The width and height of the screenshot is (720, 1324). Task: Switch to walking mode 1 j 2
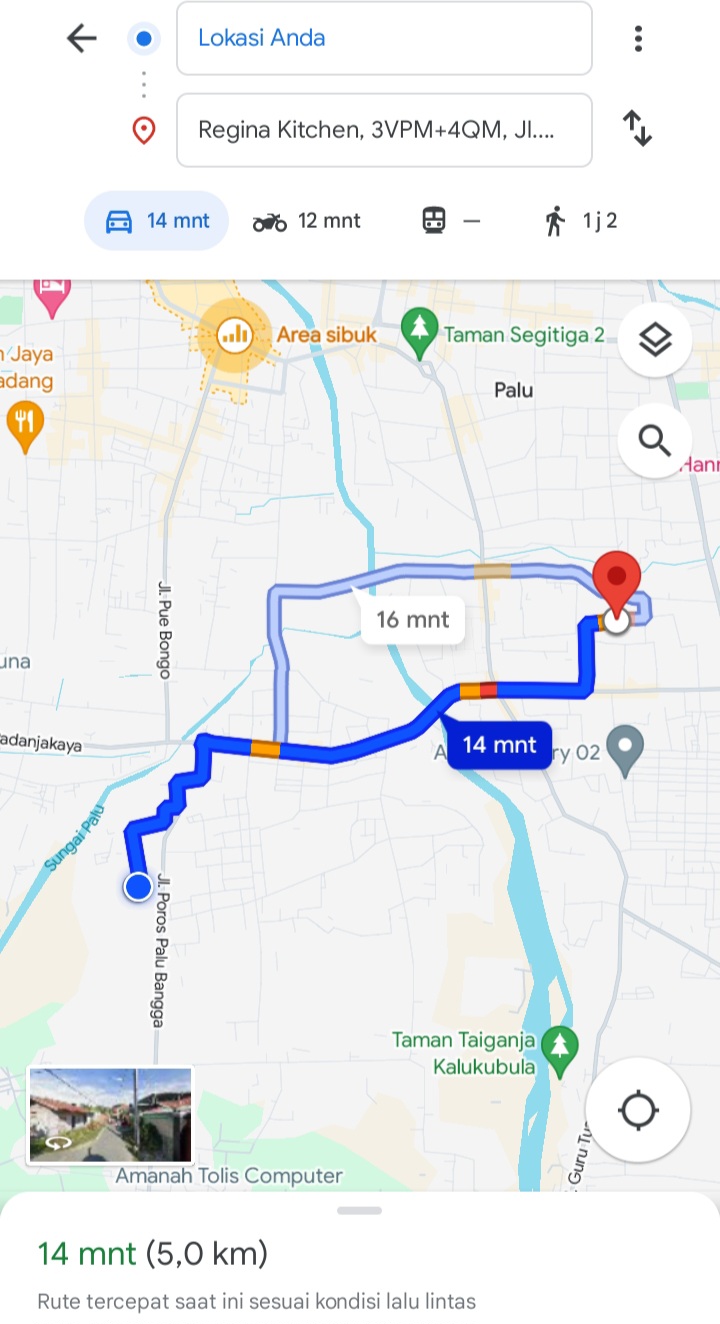coord(581,221)
